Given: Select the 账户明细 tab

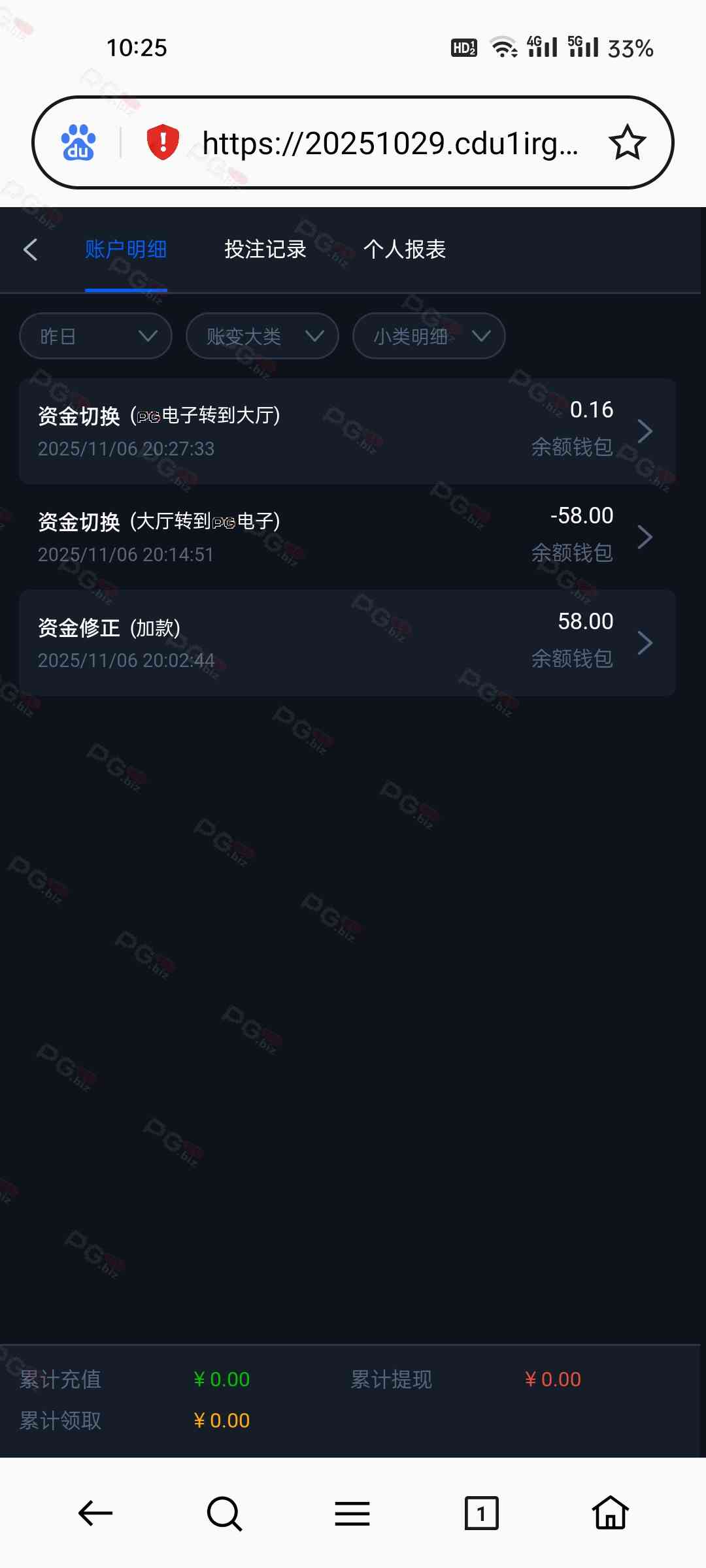Looking at the screenshot, I should [126, 250].
